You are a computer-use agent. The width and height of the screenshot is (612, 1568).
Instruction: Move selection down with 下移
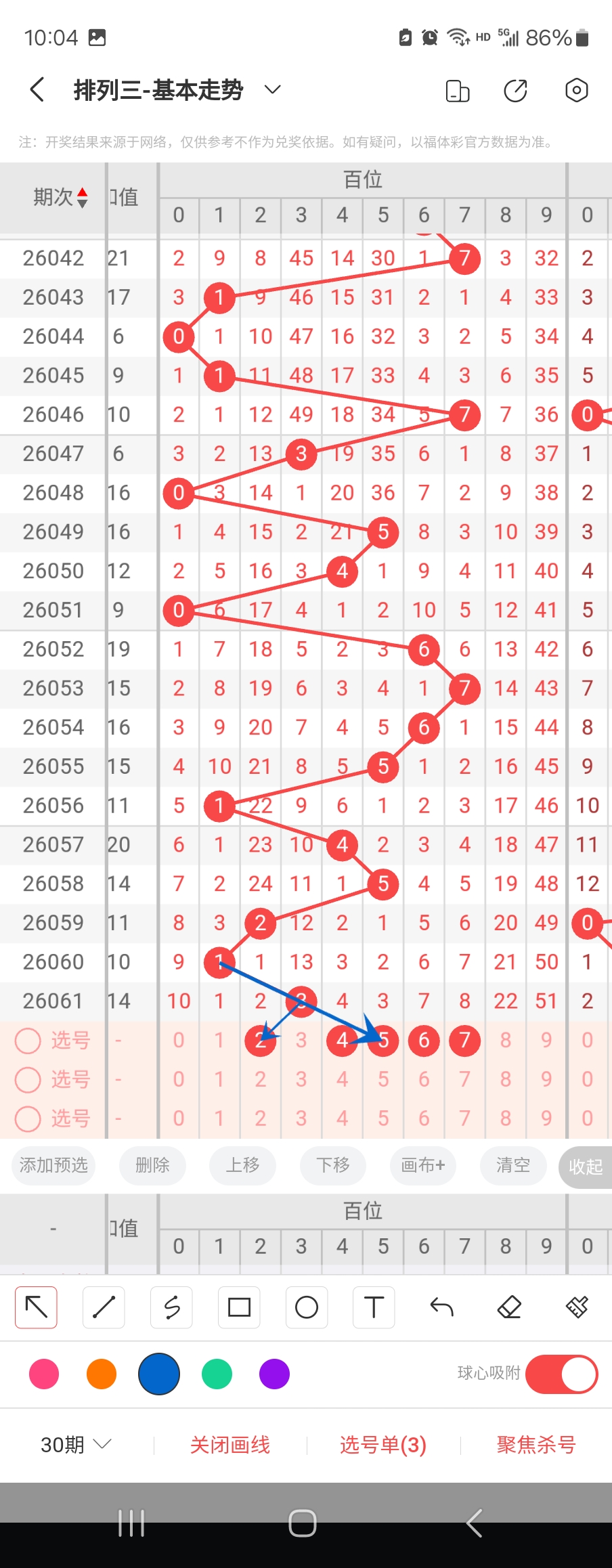pyautogui.click(x=333, y=1165)
